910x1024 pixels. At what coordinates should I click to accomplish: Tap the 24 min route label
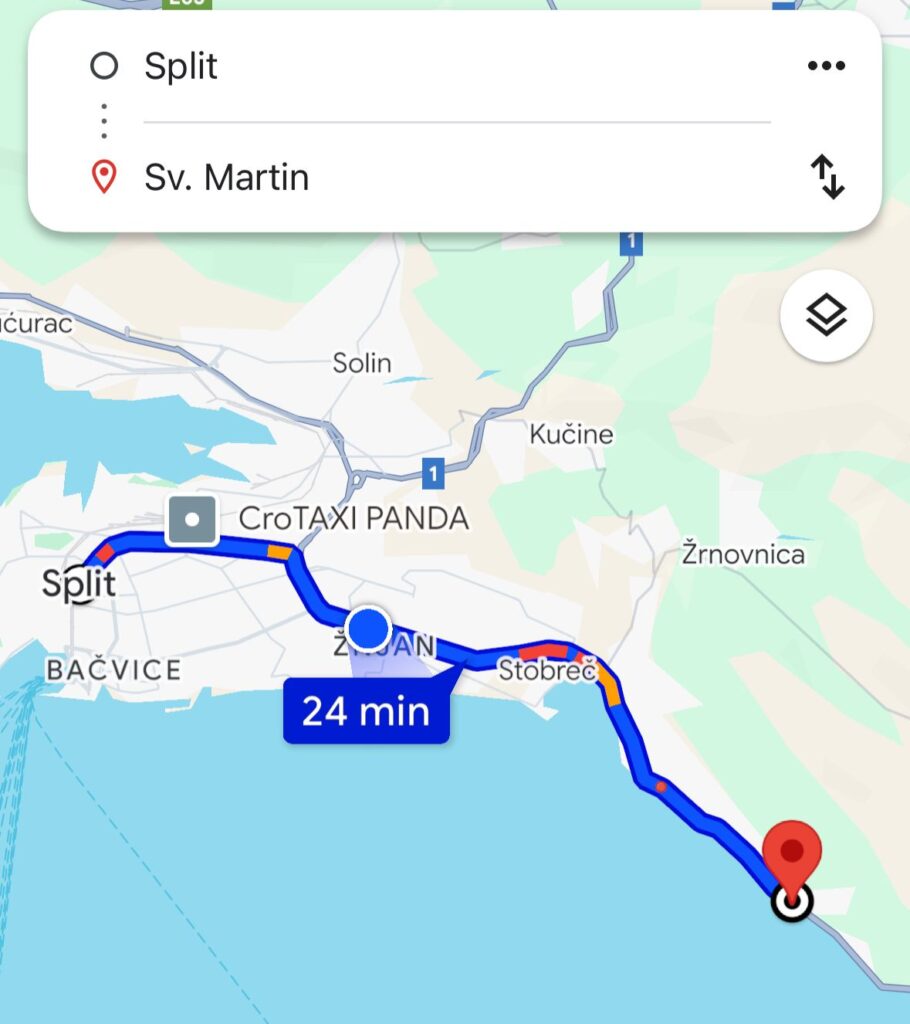click(x=366, y=711)
